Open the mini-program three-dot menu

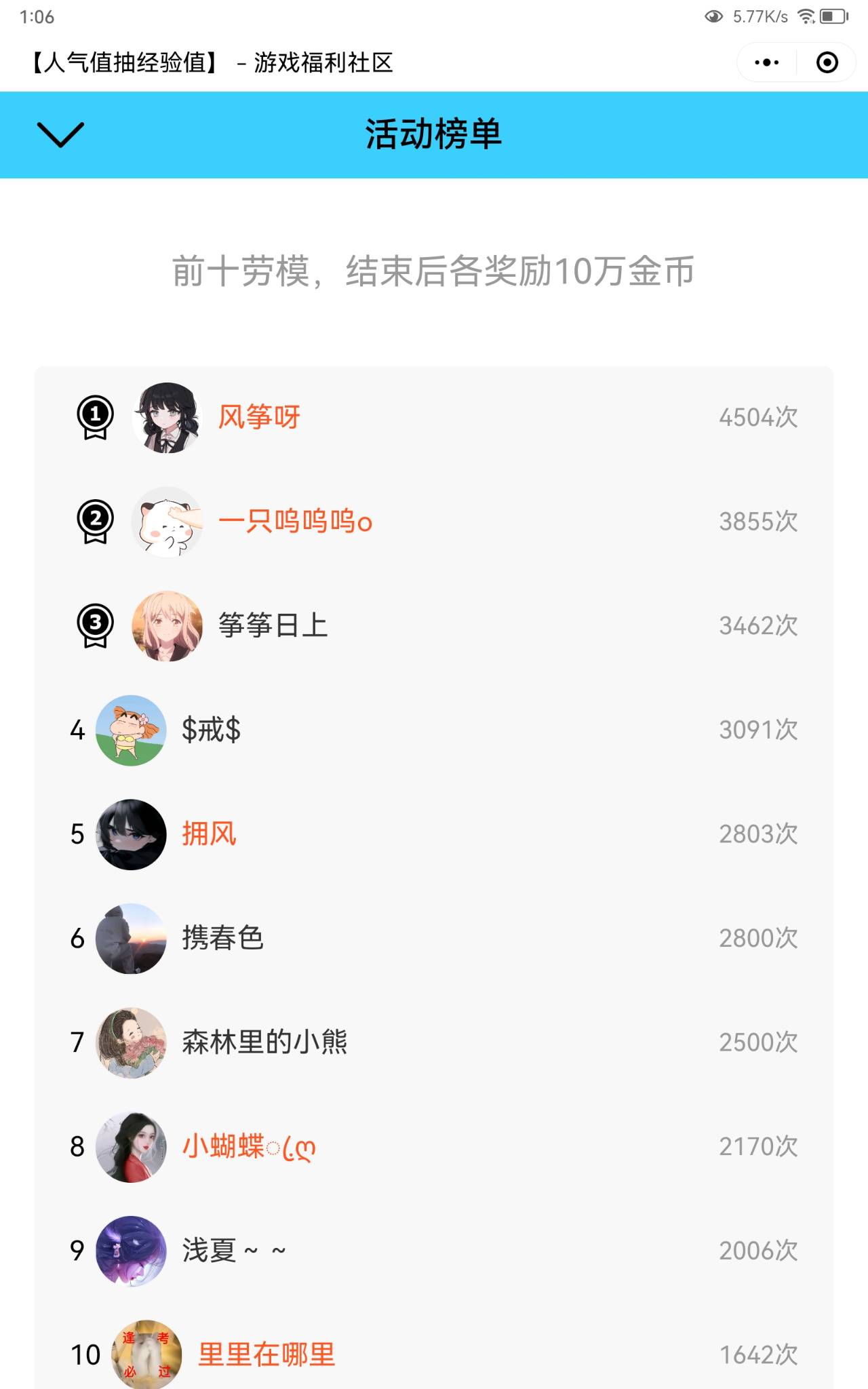click(x=767, y=62)
